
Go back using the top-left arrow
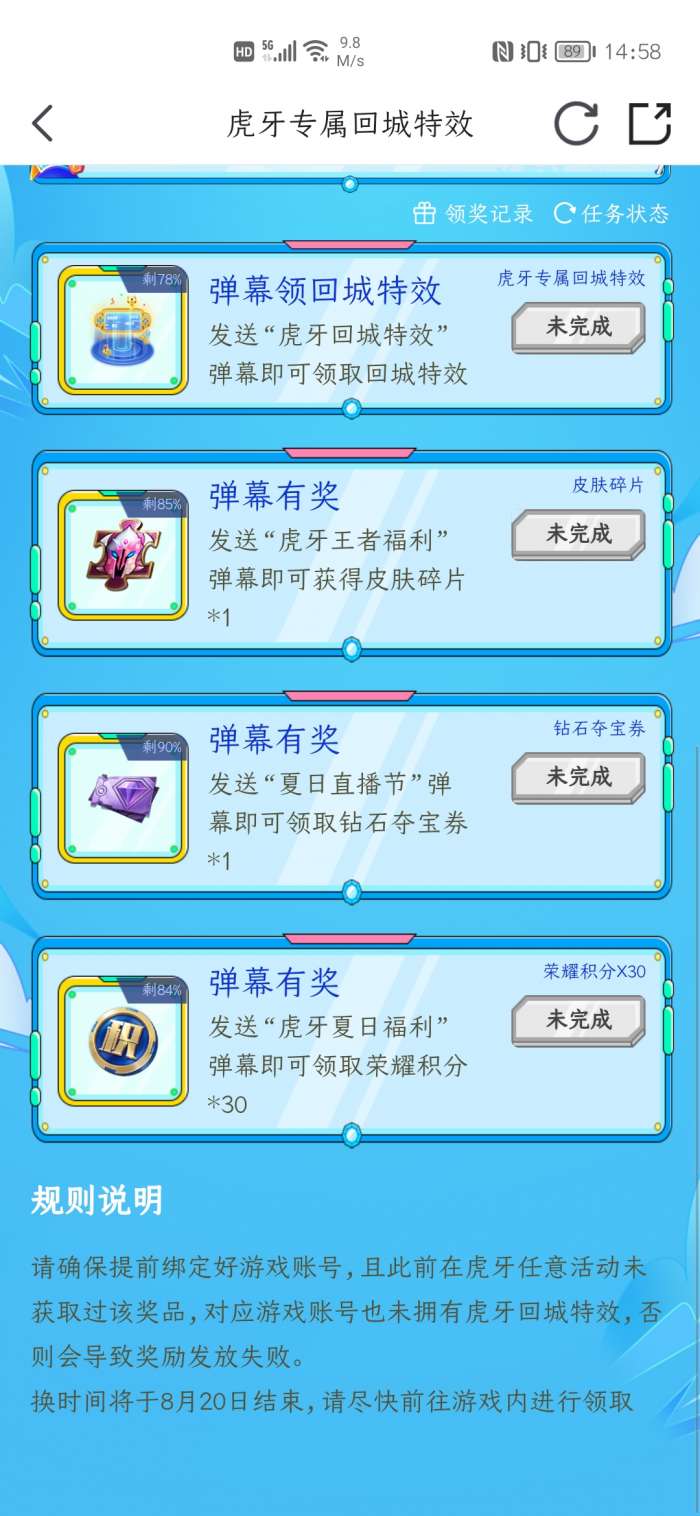tap(42, 124)
